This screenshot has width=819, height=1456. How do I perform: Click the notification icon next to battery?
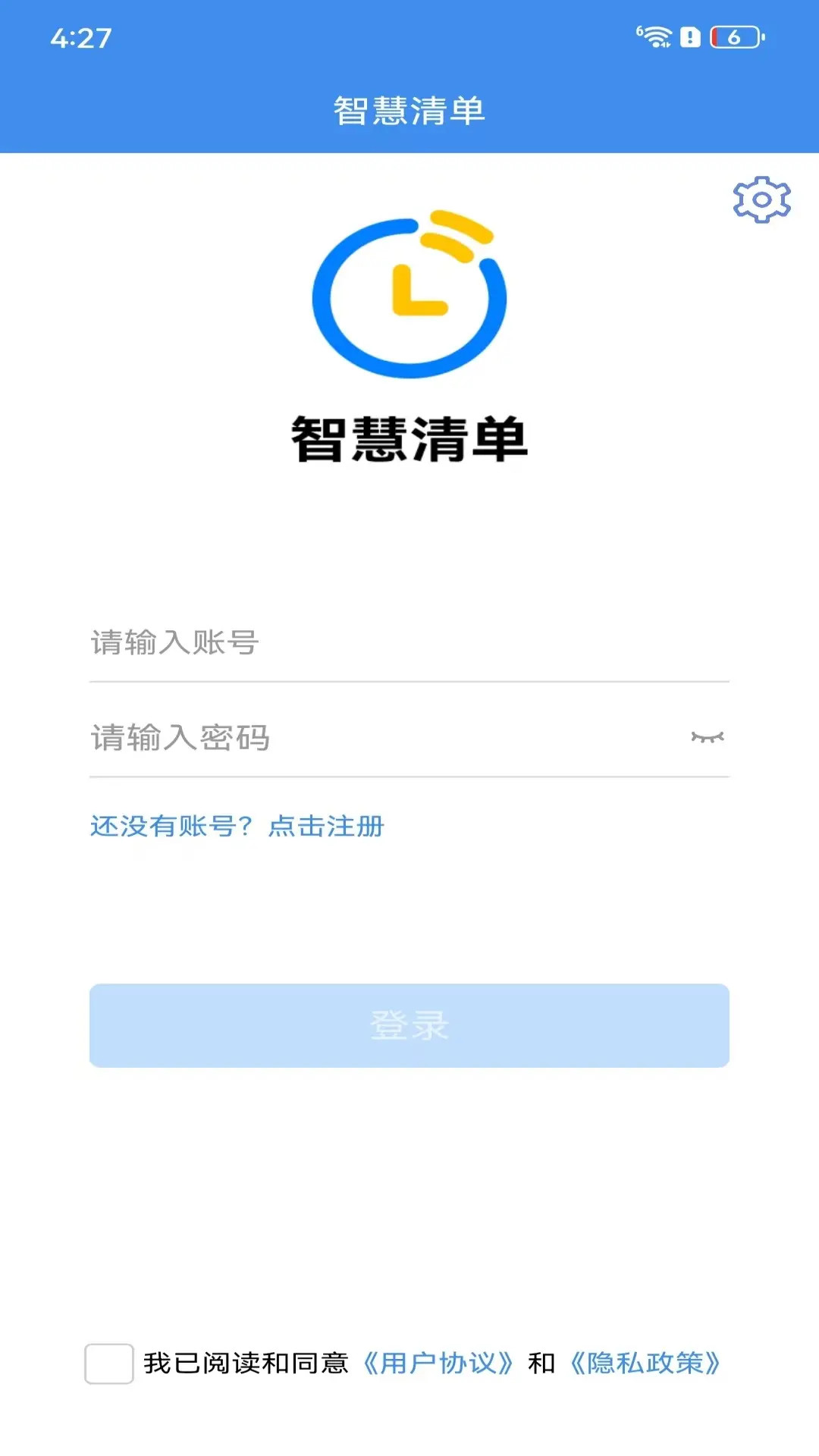click(x=691, y=35)
